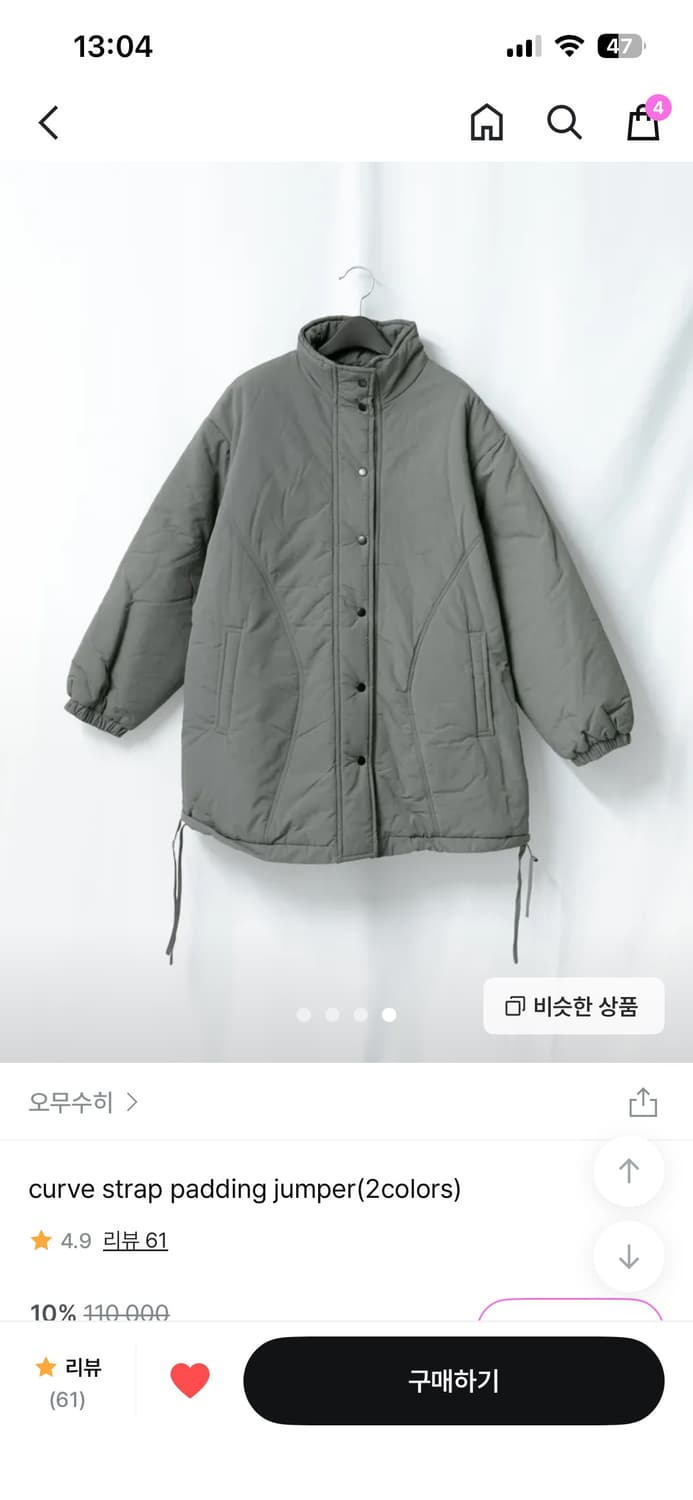This screenshot has height=1500, width=693.
Task: Open the 오무수히 store page
Action: click(x=83, y=1102)
